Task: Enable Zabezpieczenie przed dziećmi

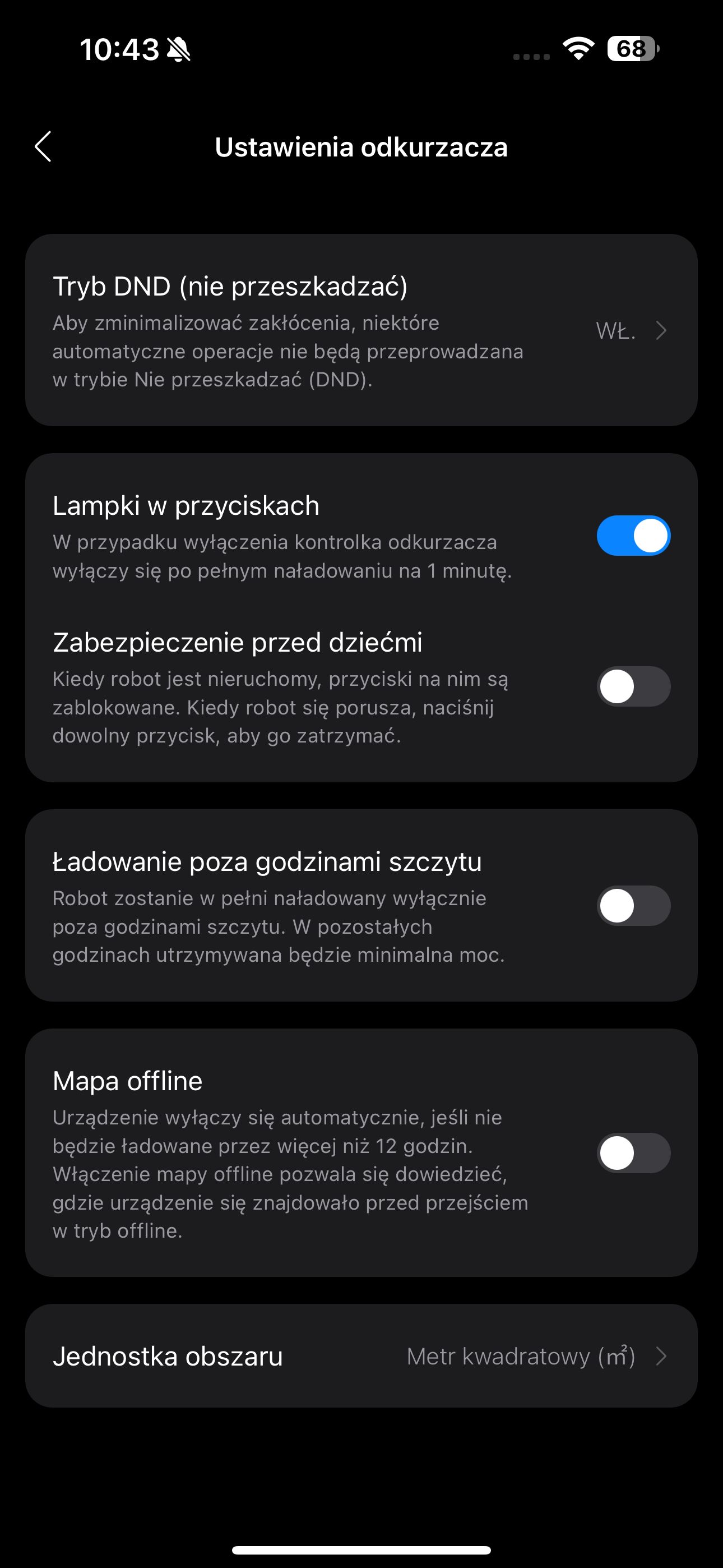Action: (x=633, y=686)
